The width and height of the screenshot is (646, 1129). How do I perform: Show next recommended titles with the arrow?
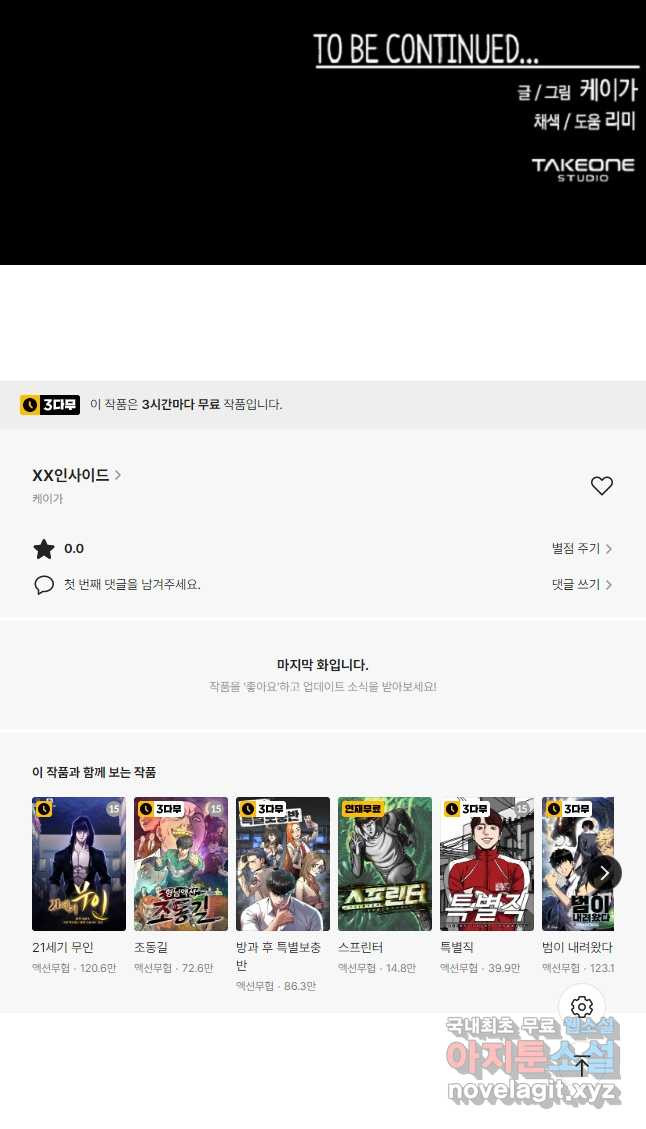604,873
